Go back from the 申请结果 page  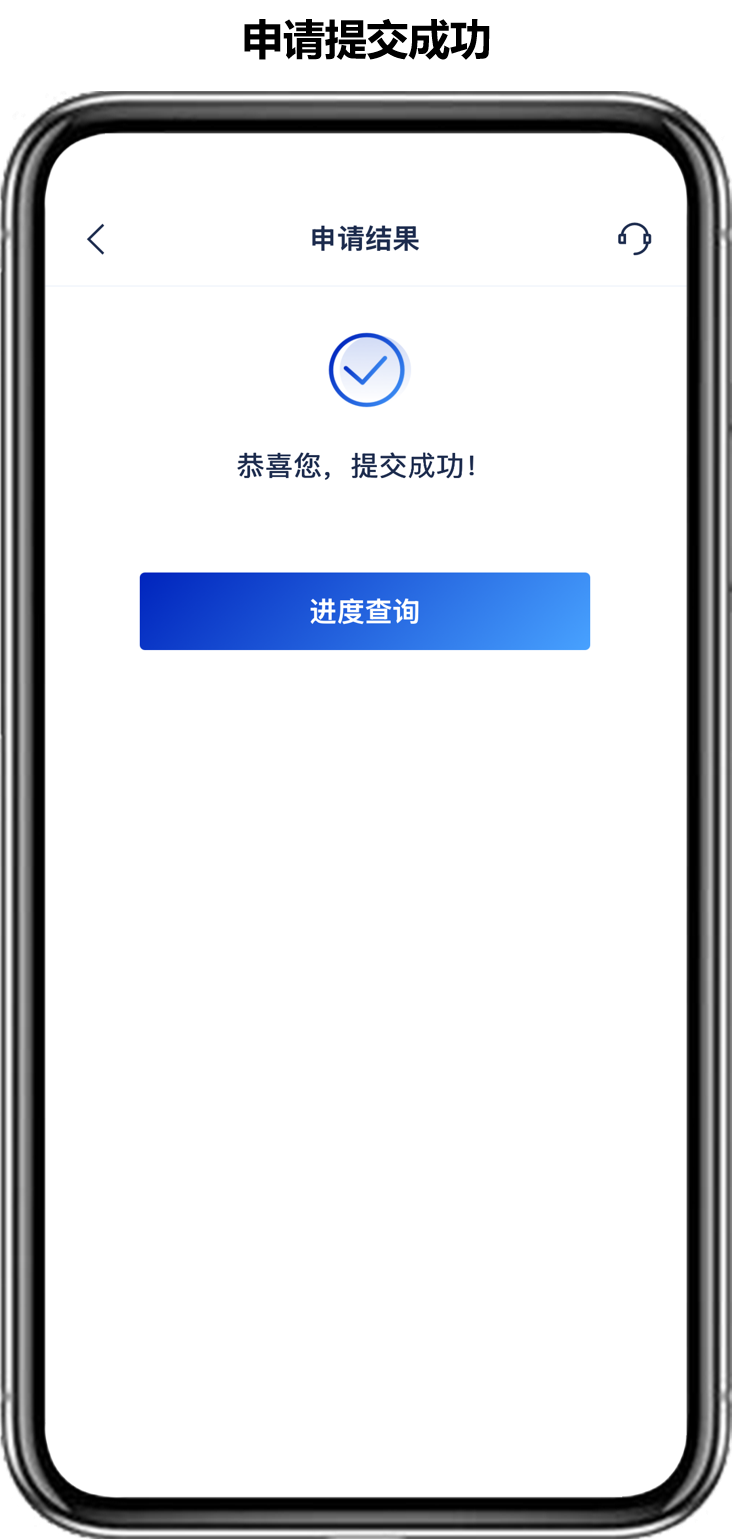(96, 239)
